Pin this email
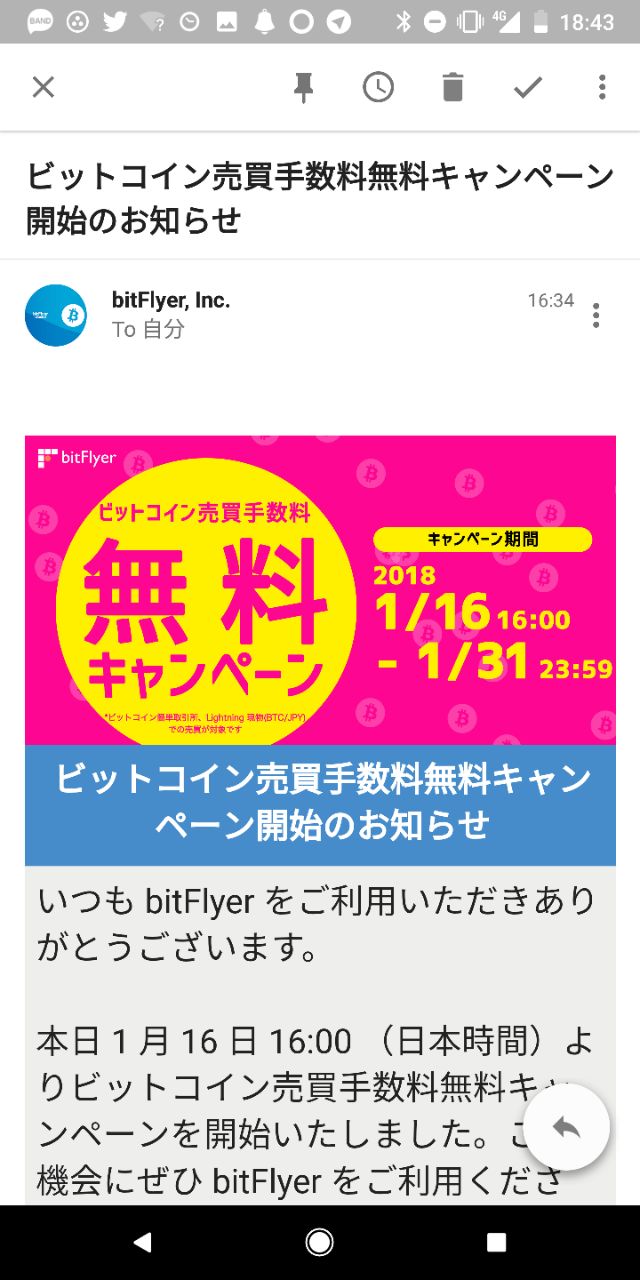Viewport: 640px width, 1280px height. (303, 88)
